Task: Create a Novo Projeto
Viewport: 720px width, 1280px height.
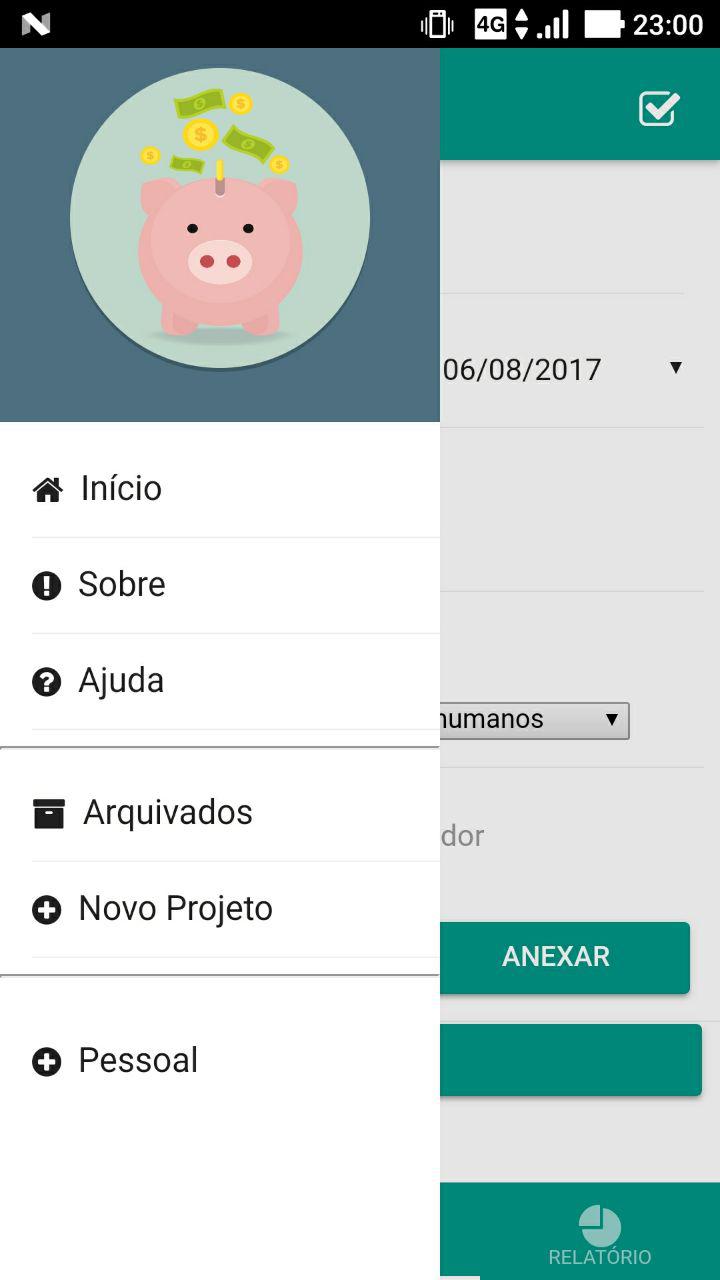Action: point(175,909)
